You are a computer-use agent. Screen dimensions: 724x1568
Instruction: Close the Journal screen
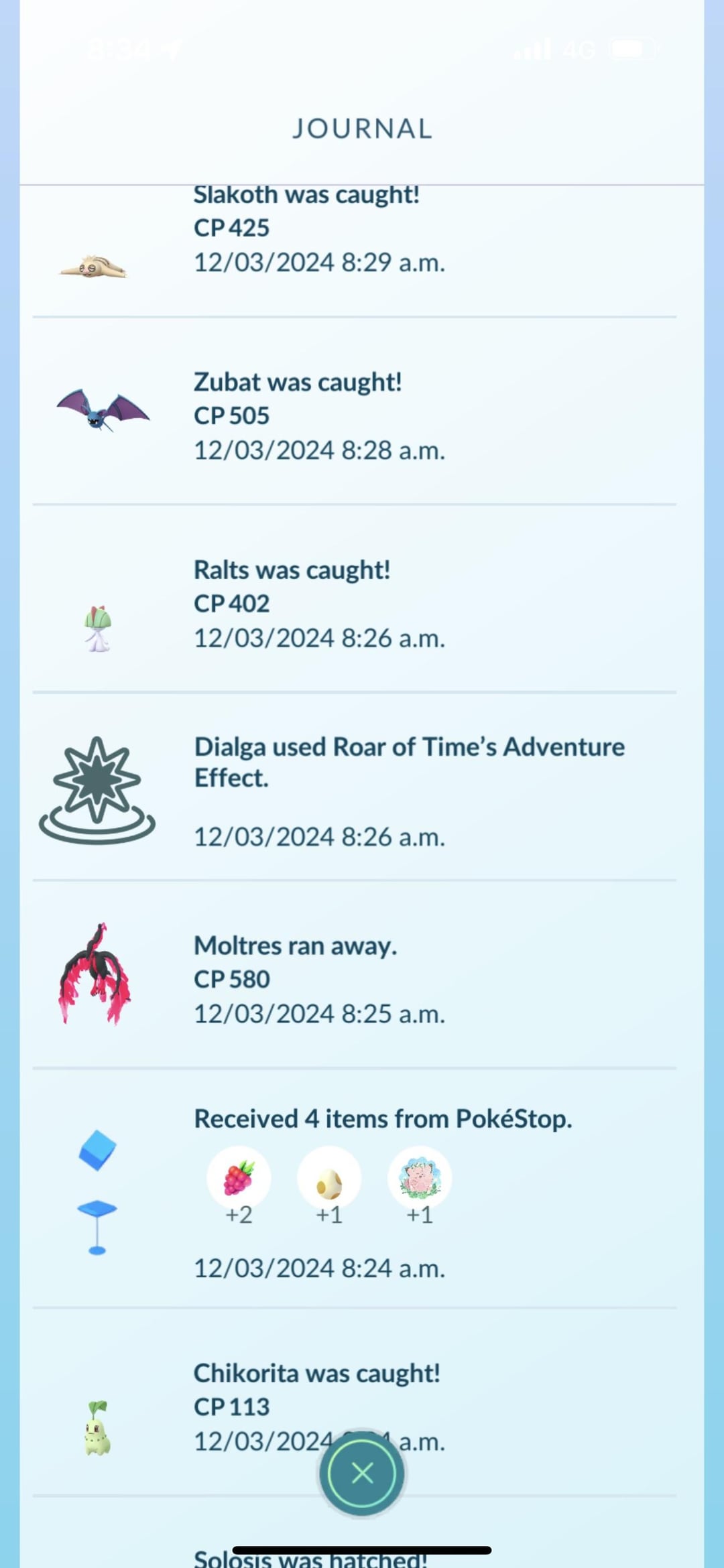pyautogui.click(x=362, y=1473)
